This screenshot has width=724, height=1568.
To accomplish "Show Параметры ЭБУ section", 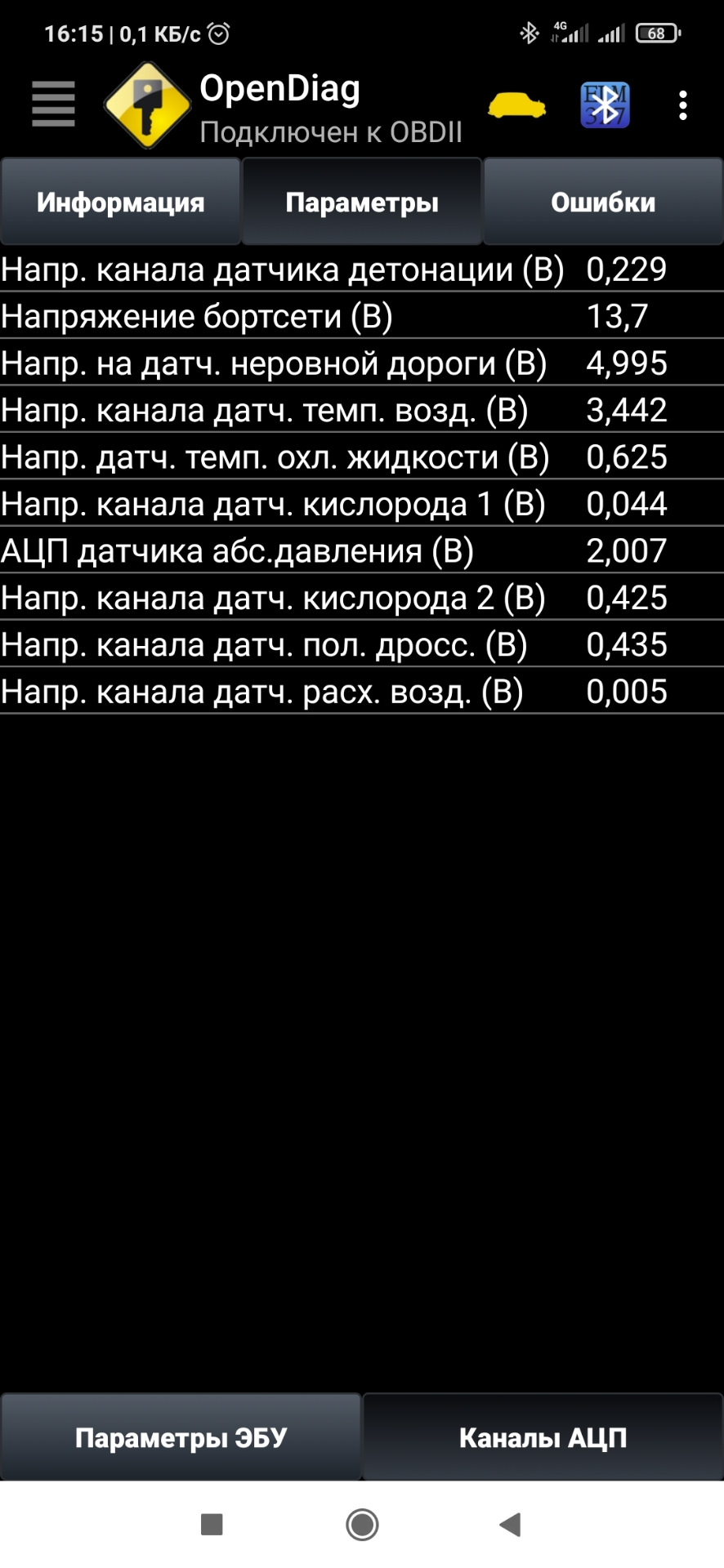I will click(x=181, y=1437).
